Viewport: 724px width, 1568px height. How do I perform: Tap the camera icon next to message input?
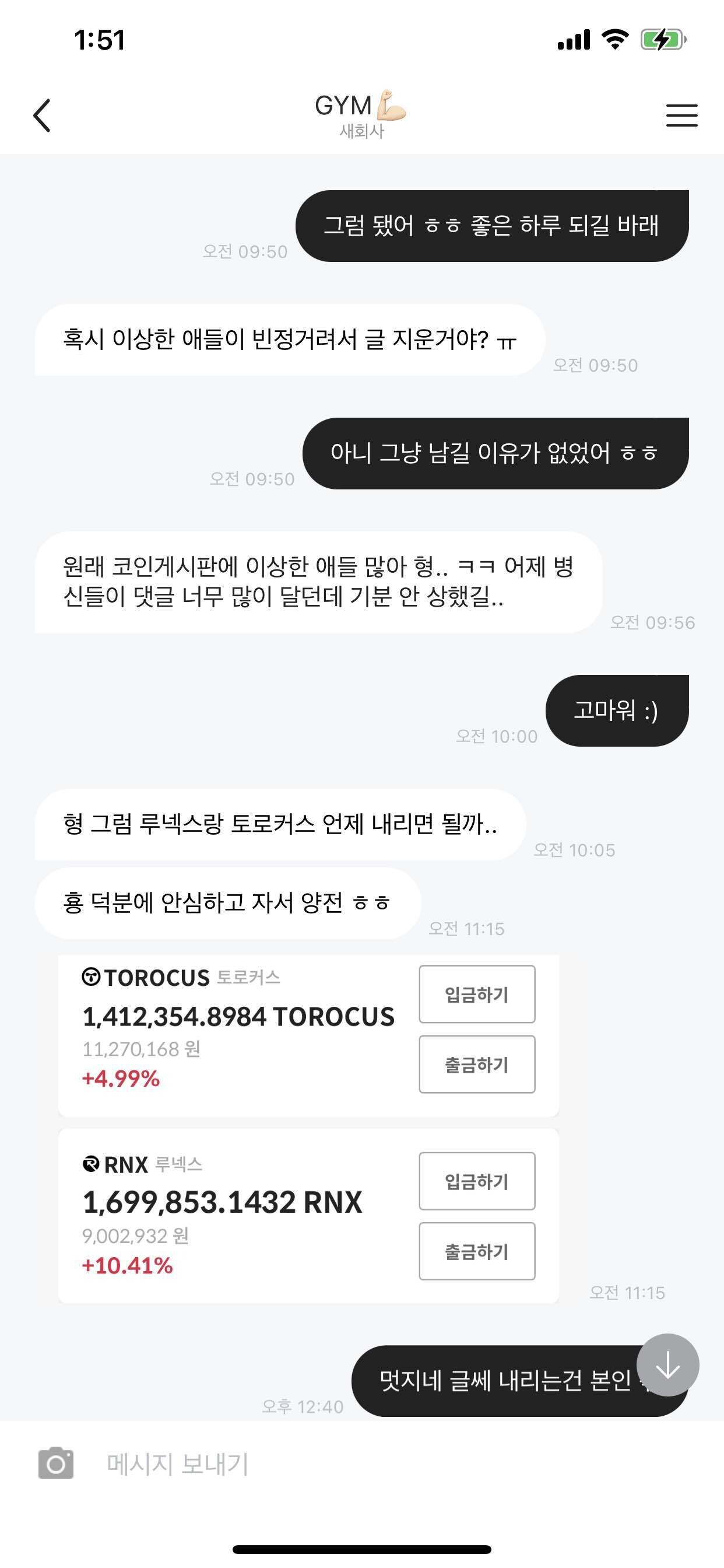(57, 1460)
